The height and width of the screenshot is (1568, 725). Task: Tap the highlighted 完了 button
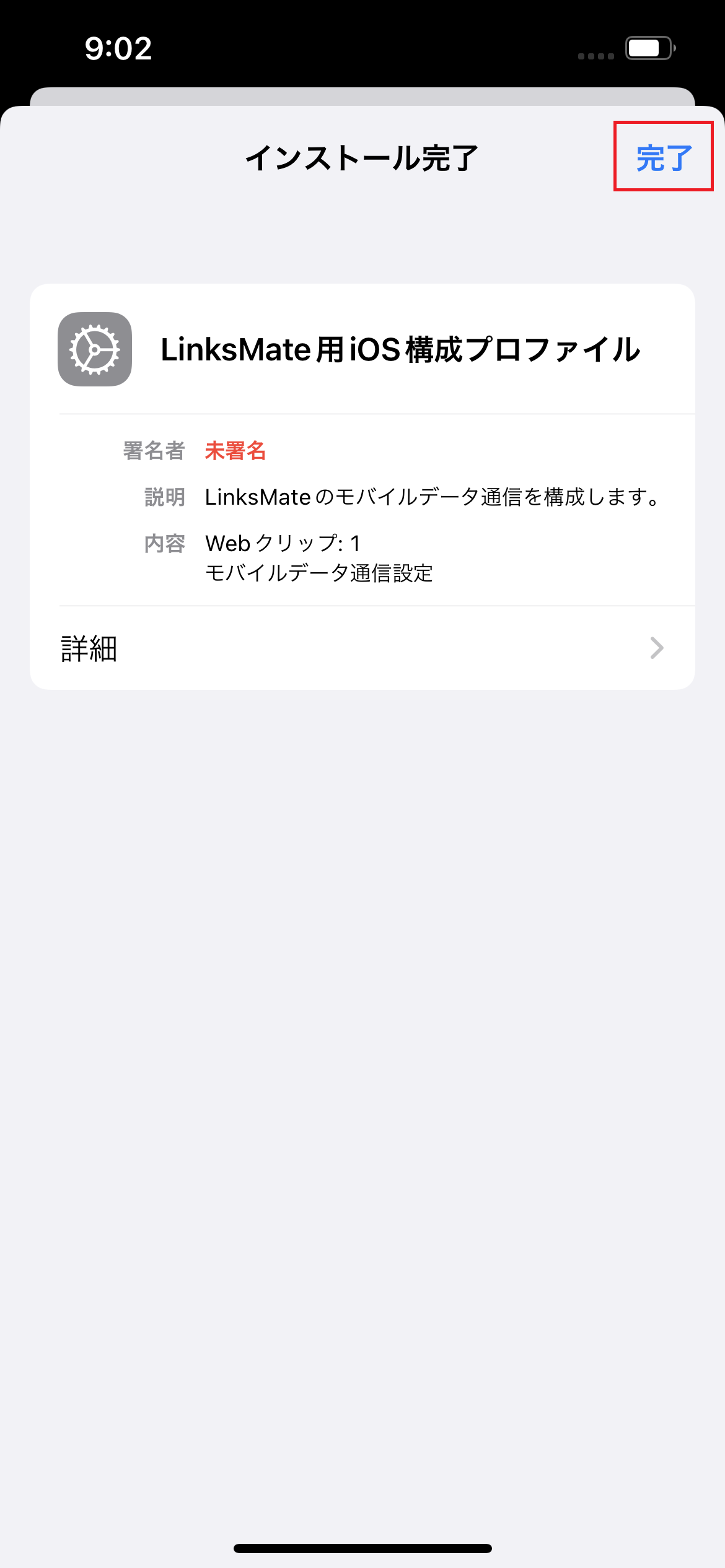coord(662,158)
